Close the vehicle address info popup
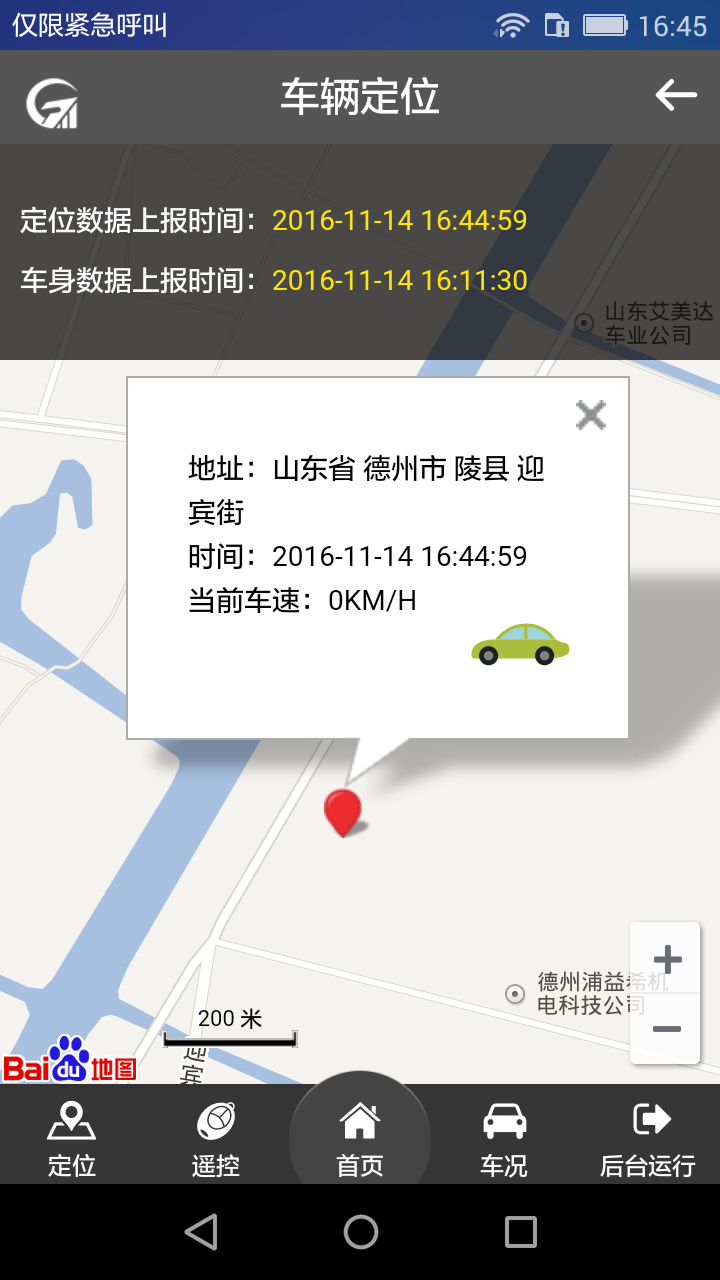This screenshot has width=720, height=1280. [x=591, y=414]
